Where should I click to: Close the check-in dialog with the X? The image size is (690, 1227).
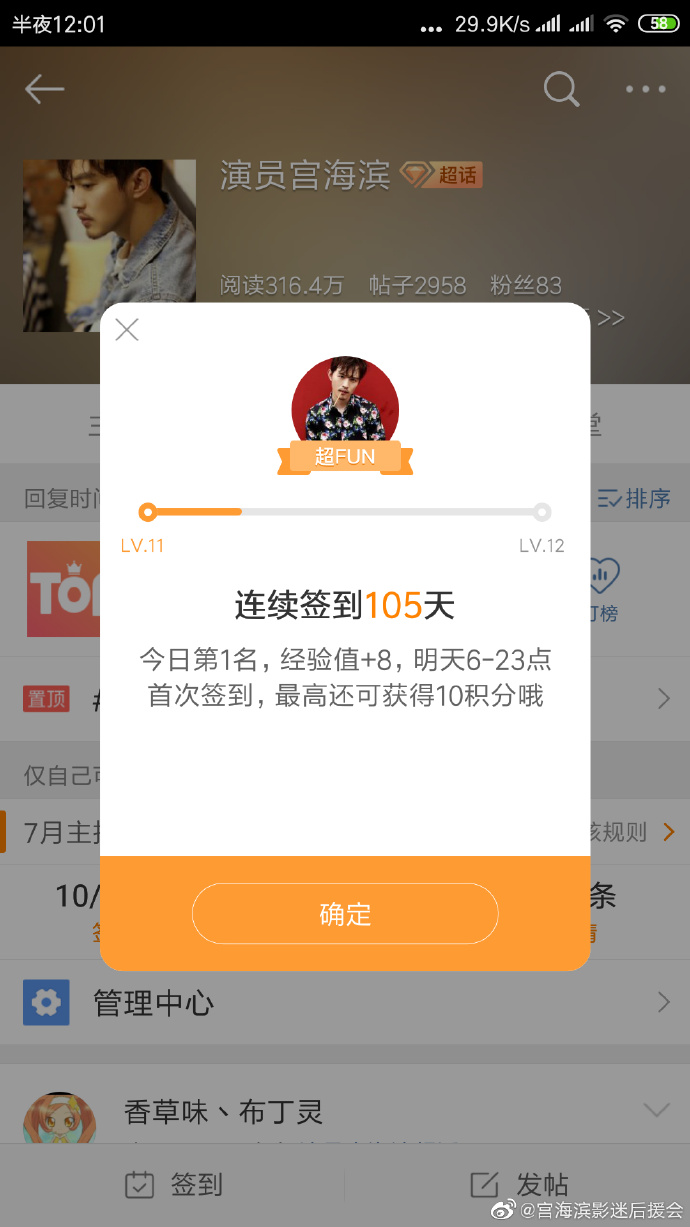127,329
